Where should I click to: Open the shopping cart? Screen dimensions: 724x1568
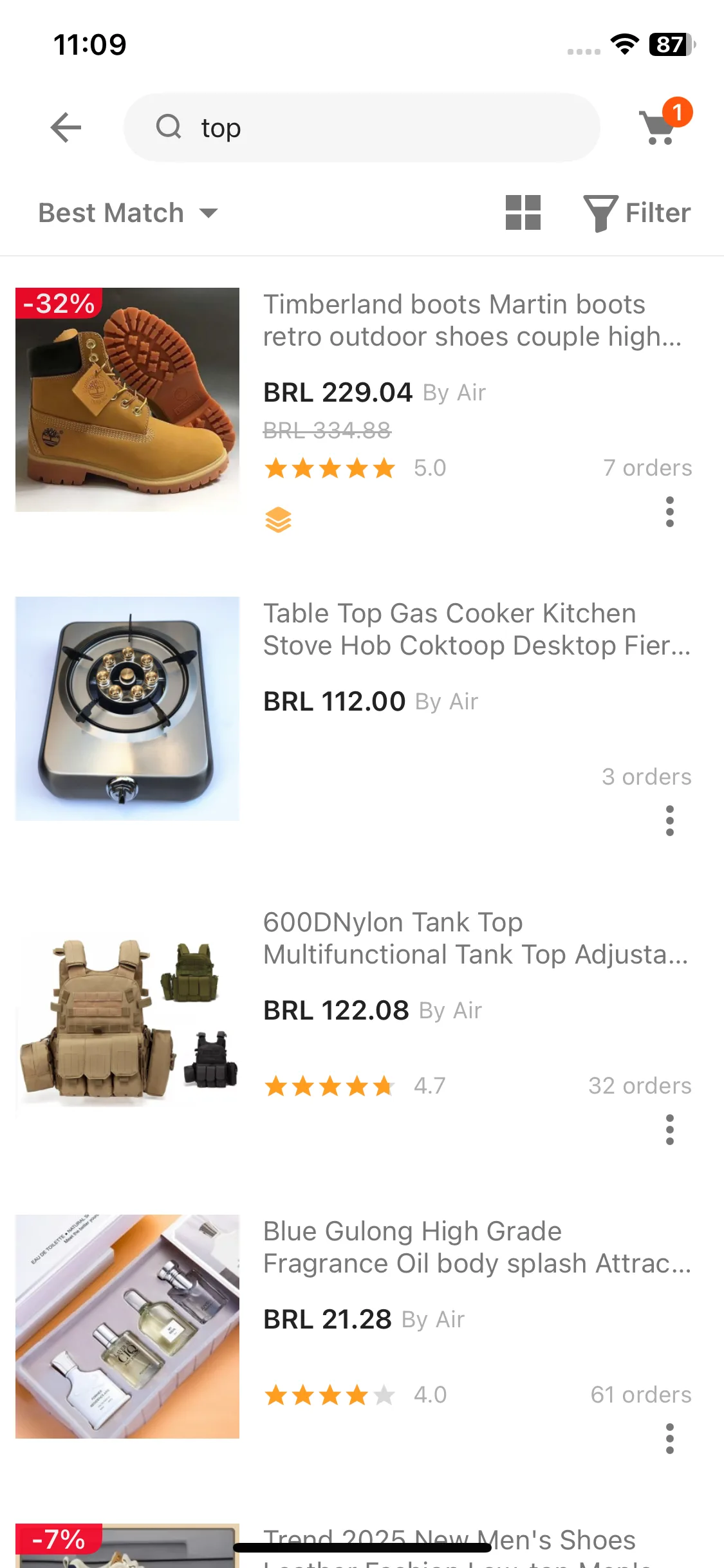[659, 126]
